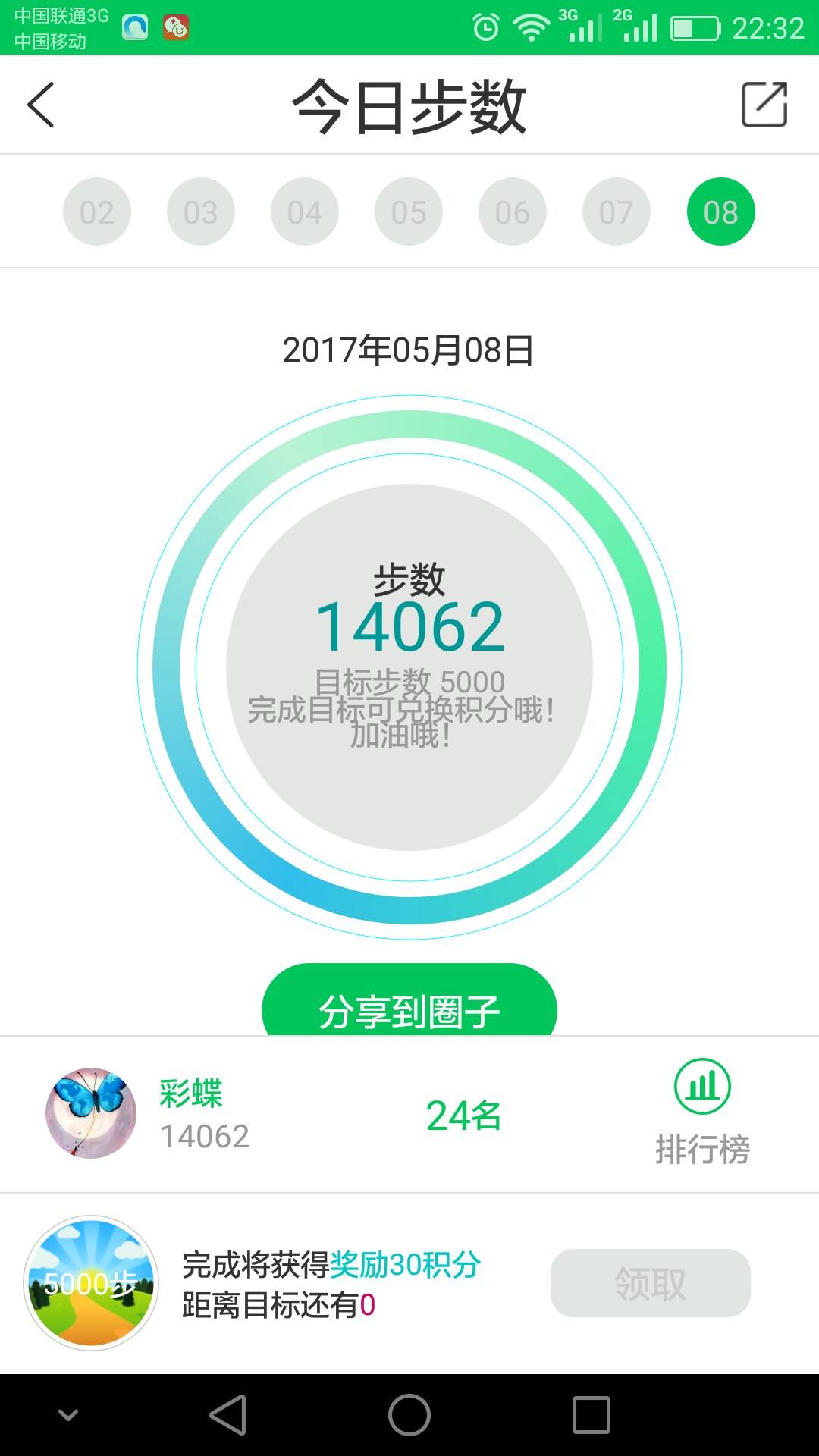The height and width of the screenshot is (1456, 819).
Task: Open 彩蝶's butterfly avatar
Action: pyautogui.click(x=91, y=1113)
